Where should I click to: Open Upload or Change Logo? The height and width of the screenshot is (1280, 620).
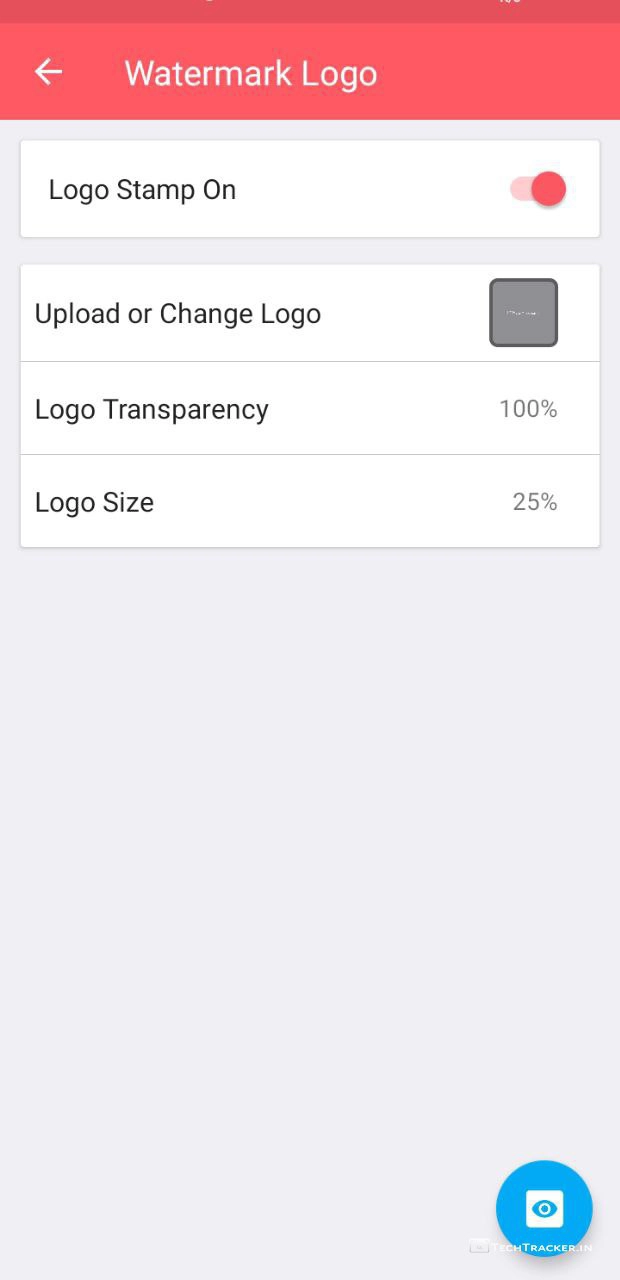pyautogui.click(x=310, y=313)
